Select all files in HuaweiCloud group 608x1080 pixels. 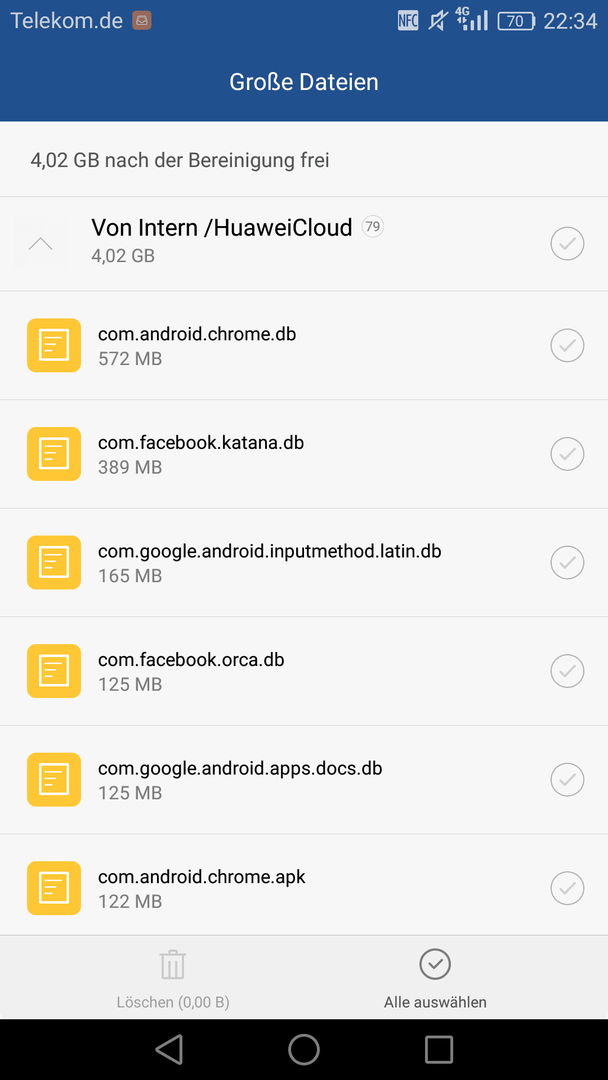point(567,243)
